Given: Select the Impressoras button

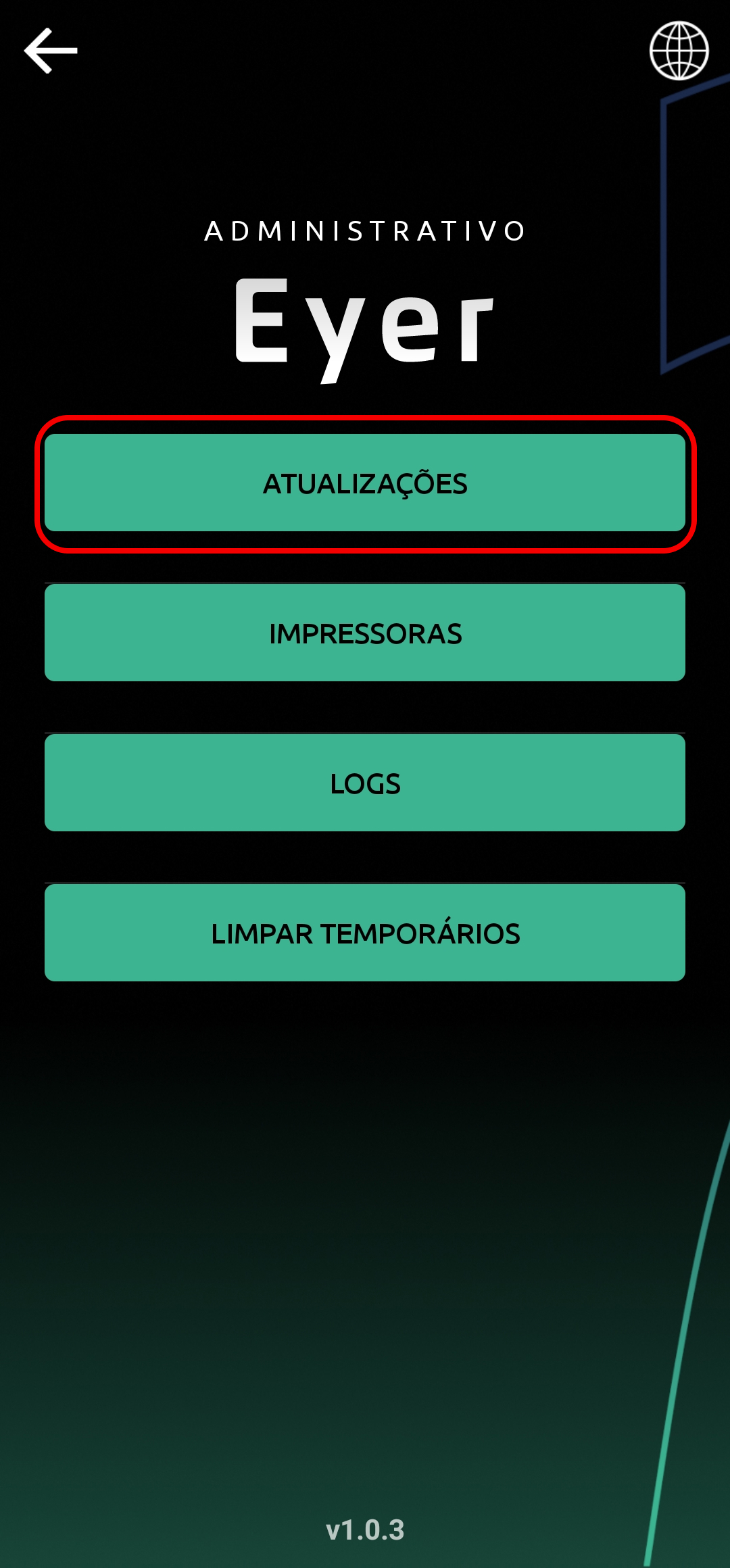Looking at the screenshot, I should pyautogui.click(x=365, y=633).
